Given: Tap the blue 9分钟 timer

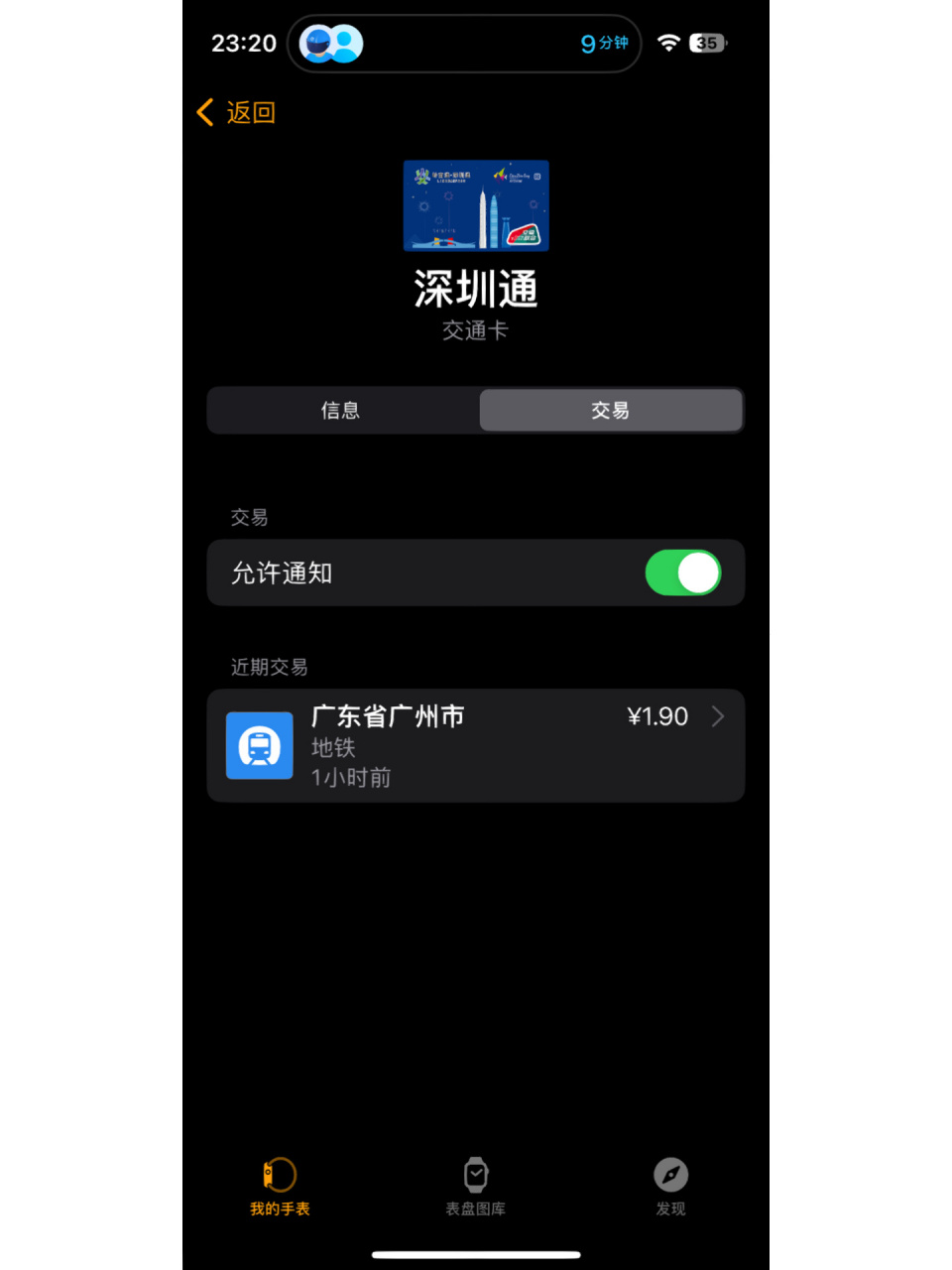Looking at the screenshot, I should (x=604, y=43).
